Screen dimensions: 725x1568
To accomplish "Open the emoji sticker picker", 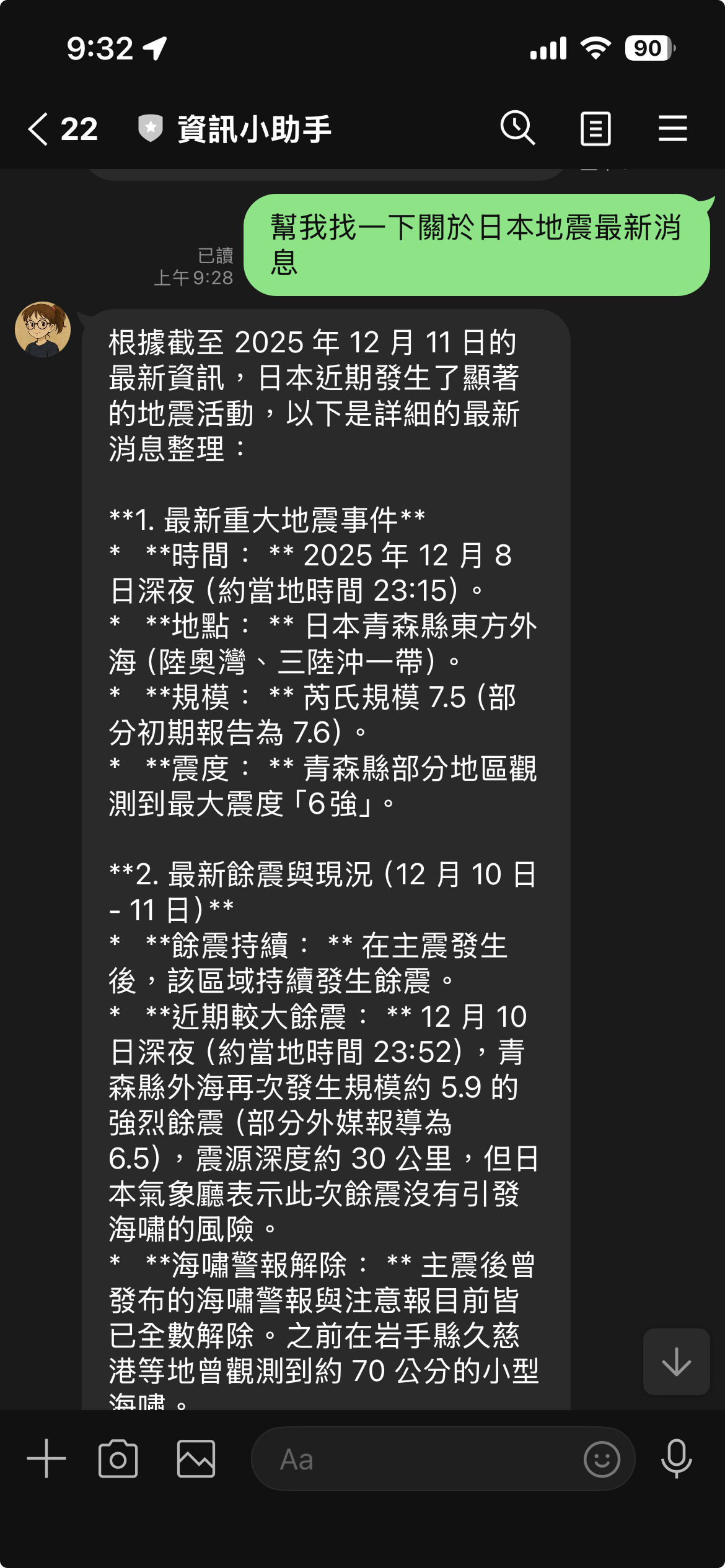I will coord(601,1459).
